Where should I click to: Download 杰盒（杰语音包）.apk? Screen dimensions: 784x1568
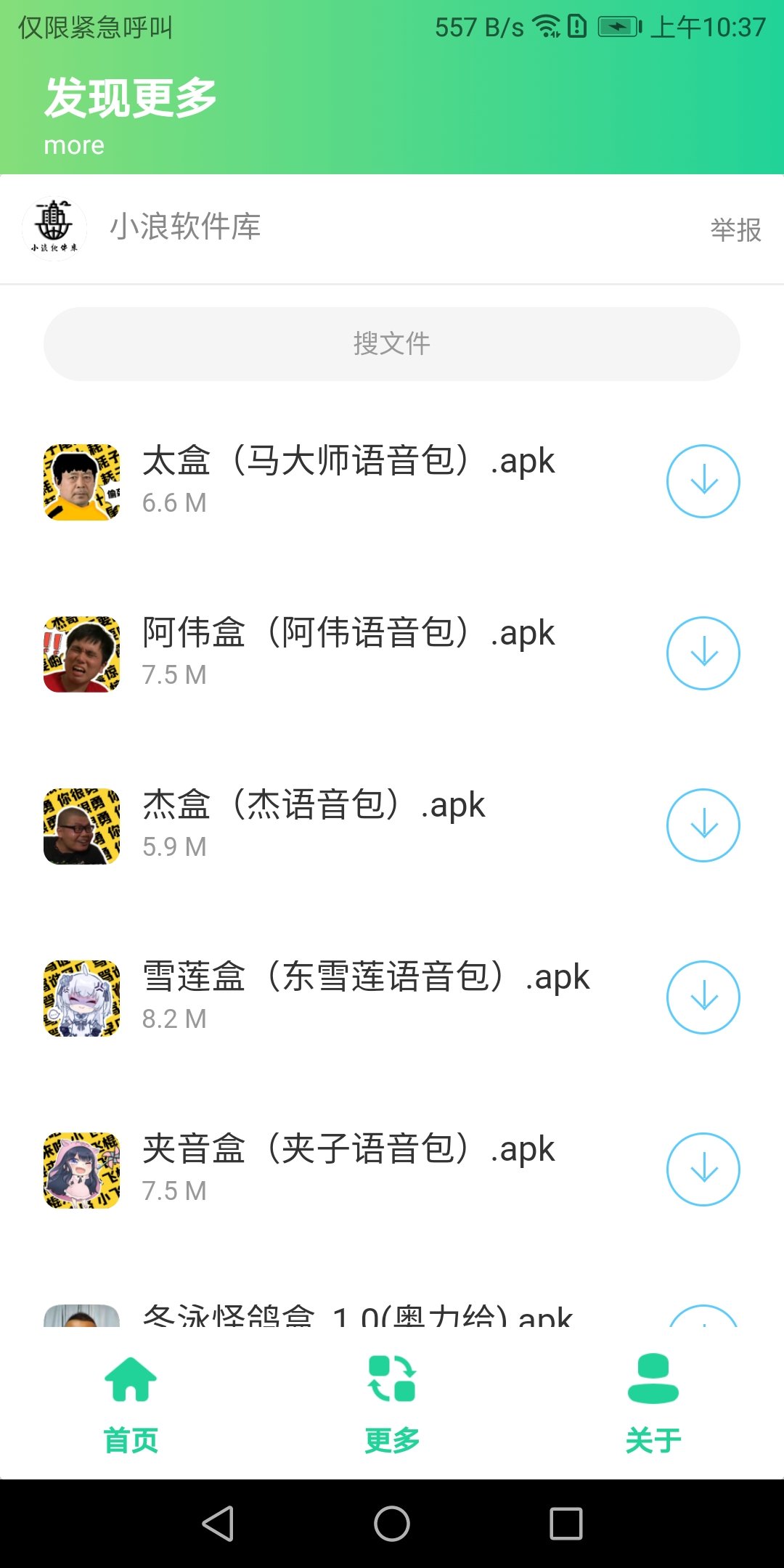point(703,825)
